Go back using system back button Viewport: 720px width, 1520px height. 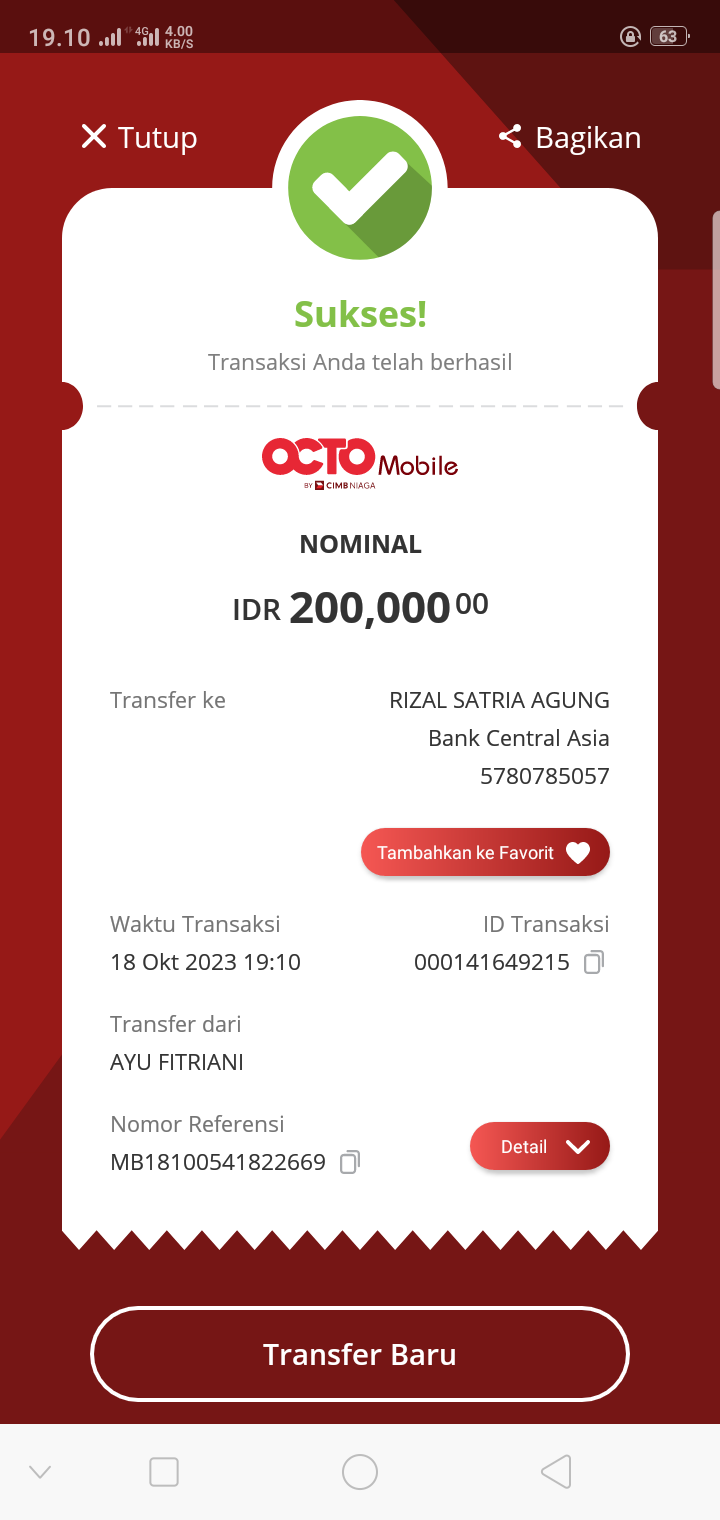tap(556, 1471)
